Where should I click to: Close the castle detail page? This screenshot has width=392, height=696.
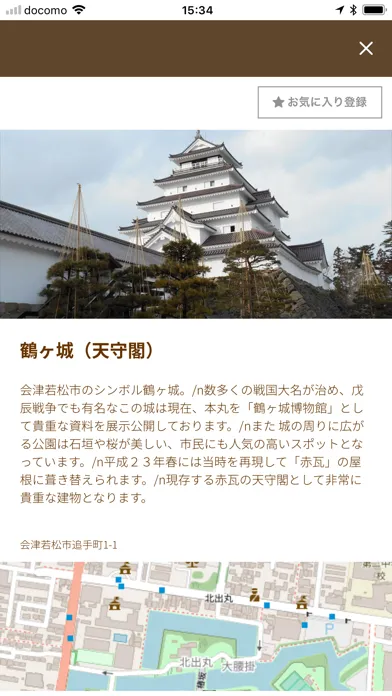(x=366, y=48)
